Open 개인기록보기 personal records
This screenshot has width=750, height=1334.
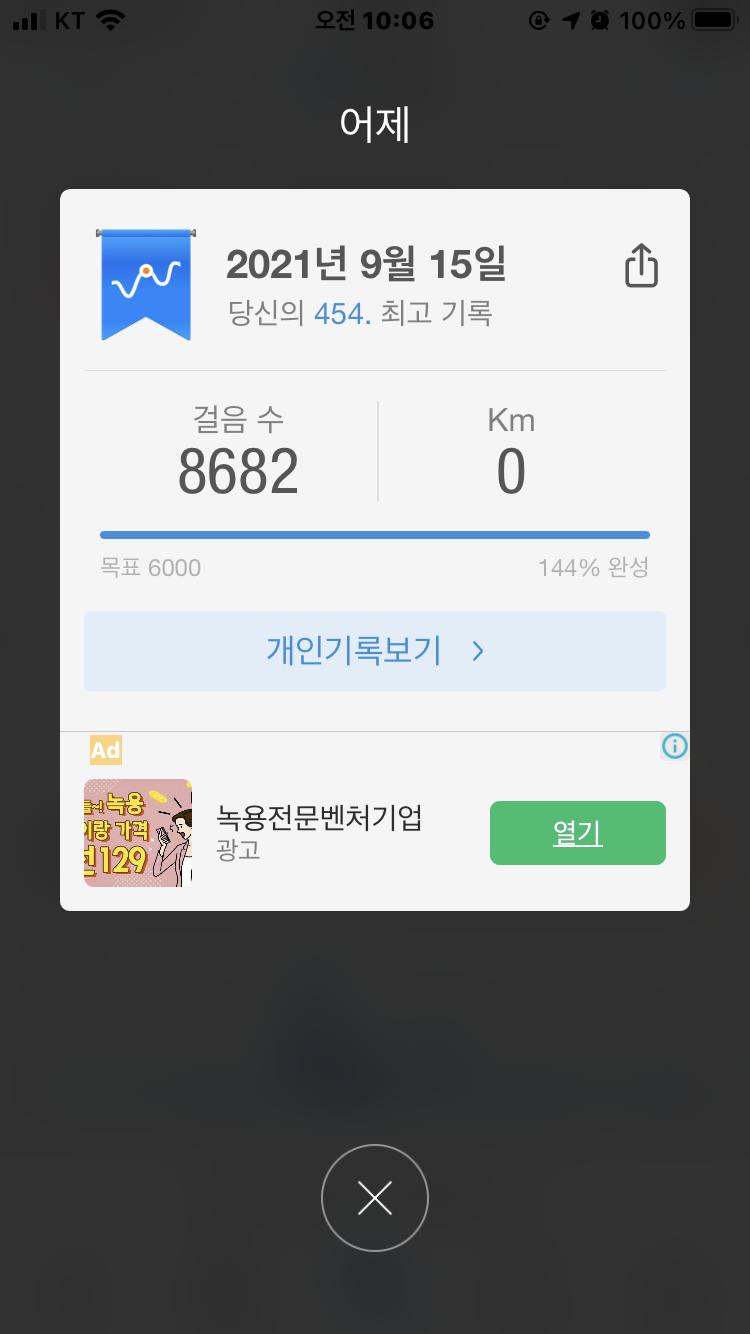click(x=374, y=651)
